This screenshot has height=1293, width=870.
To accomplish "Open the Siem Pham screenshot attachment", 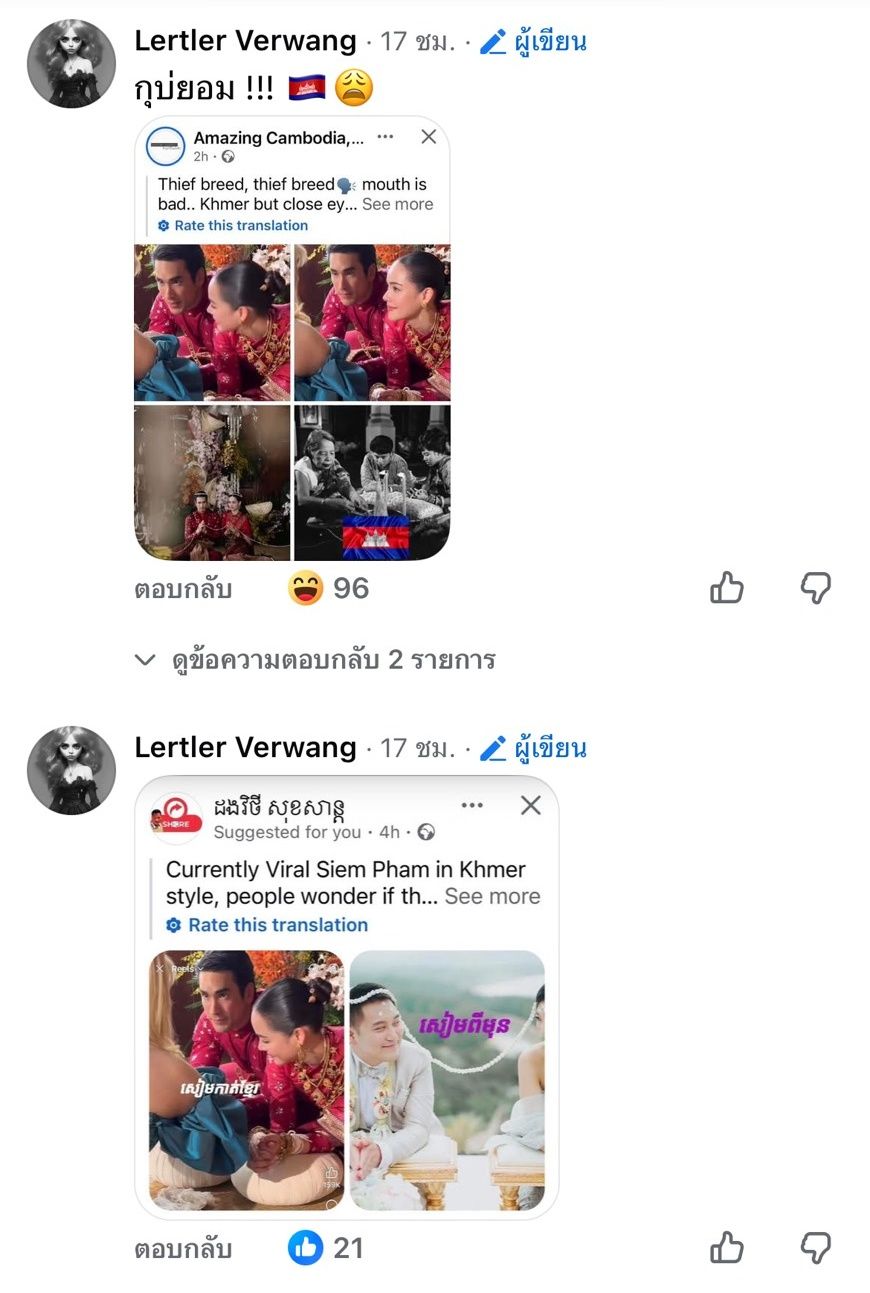I will coord(346,997).
